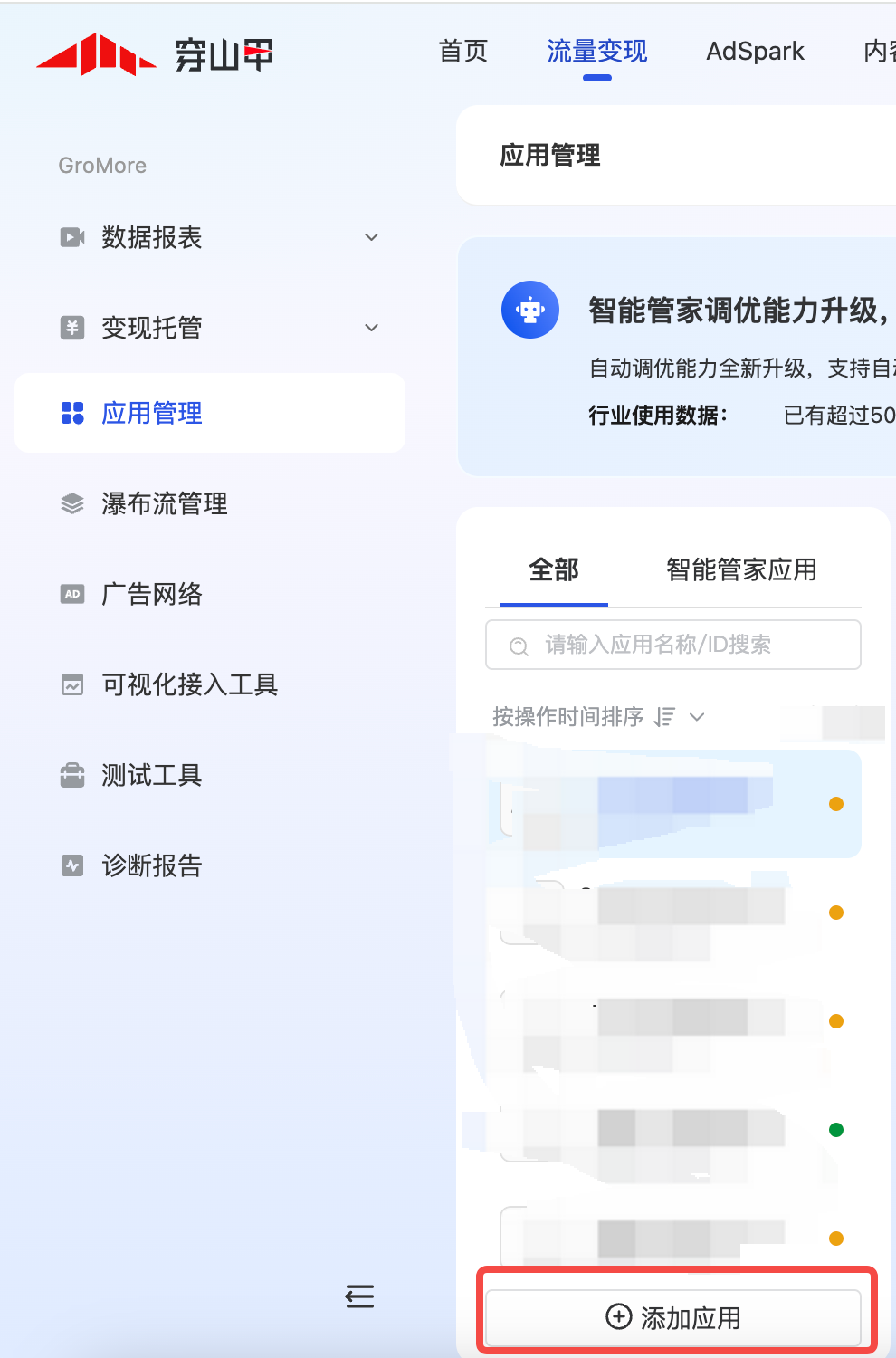Expand the 变现托管 sidebar menu

pos(217,328)
